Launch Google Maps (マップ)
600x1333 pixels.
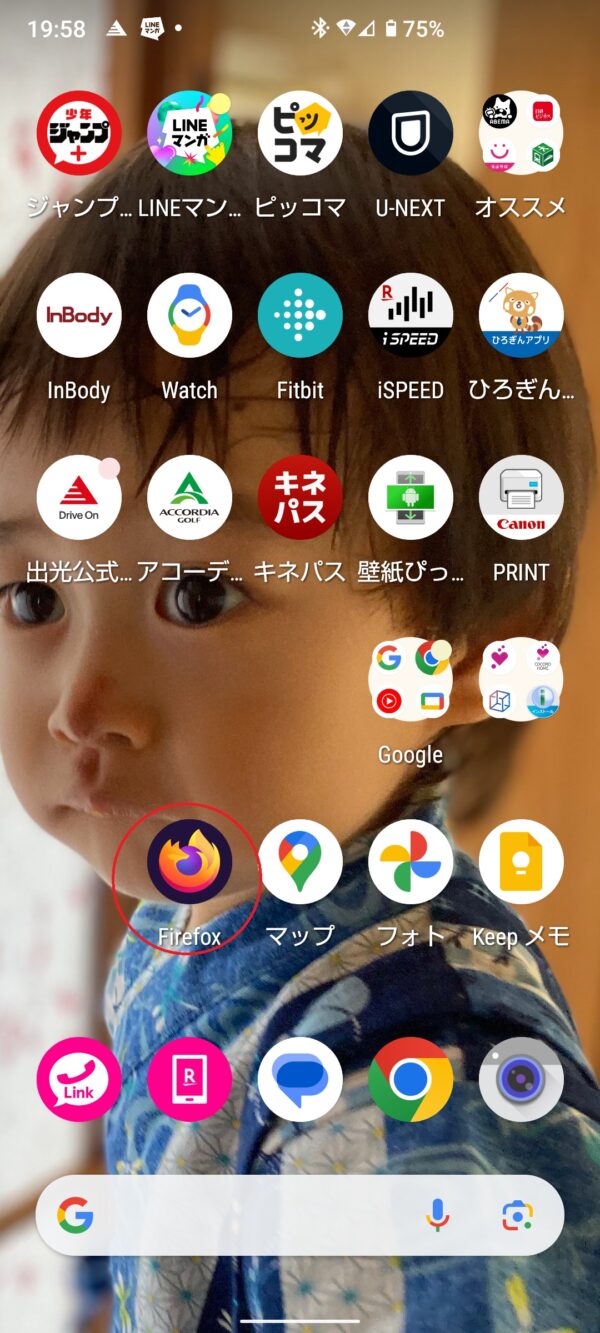coord(300,861)
